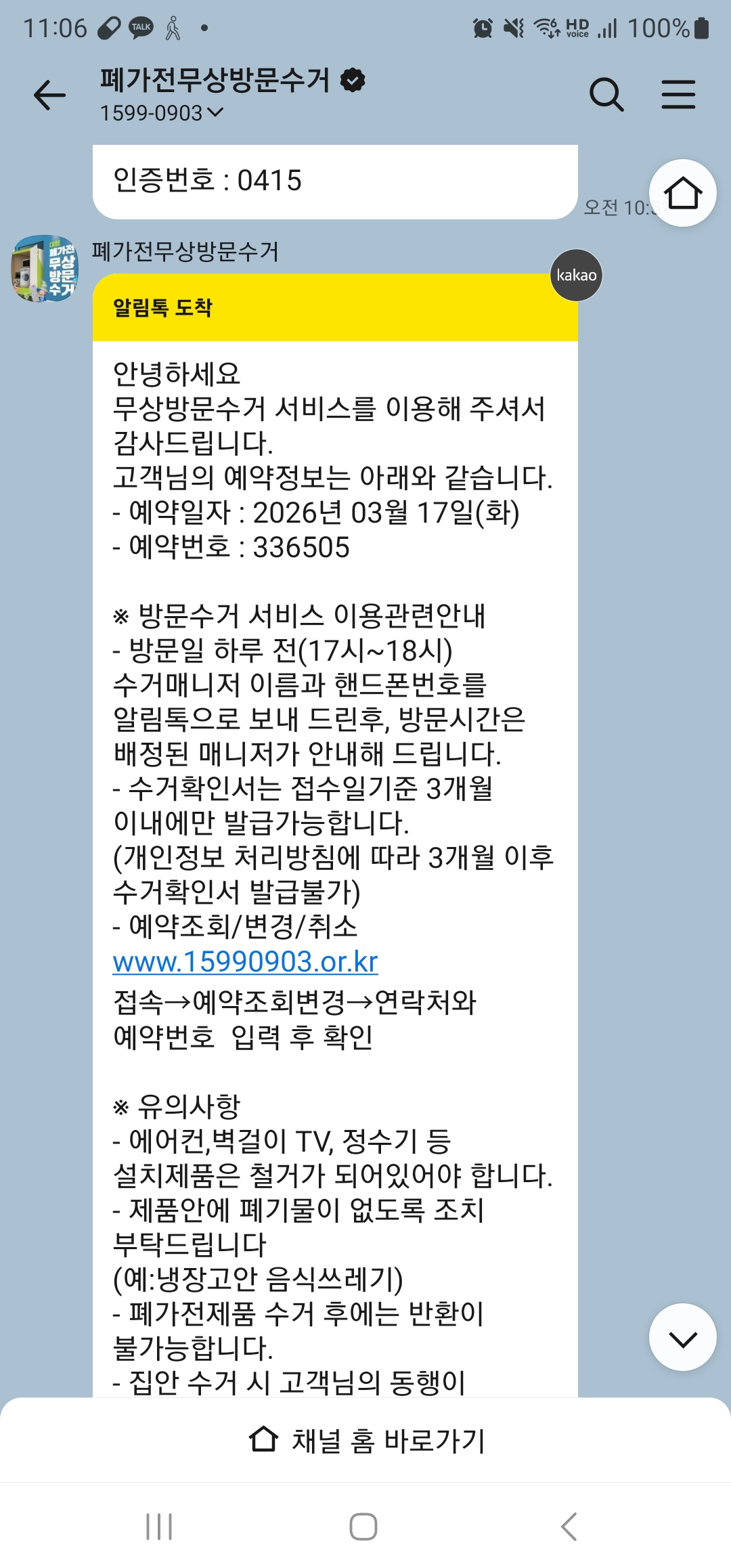Tap the system back button

point(569,1527)
